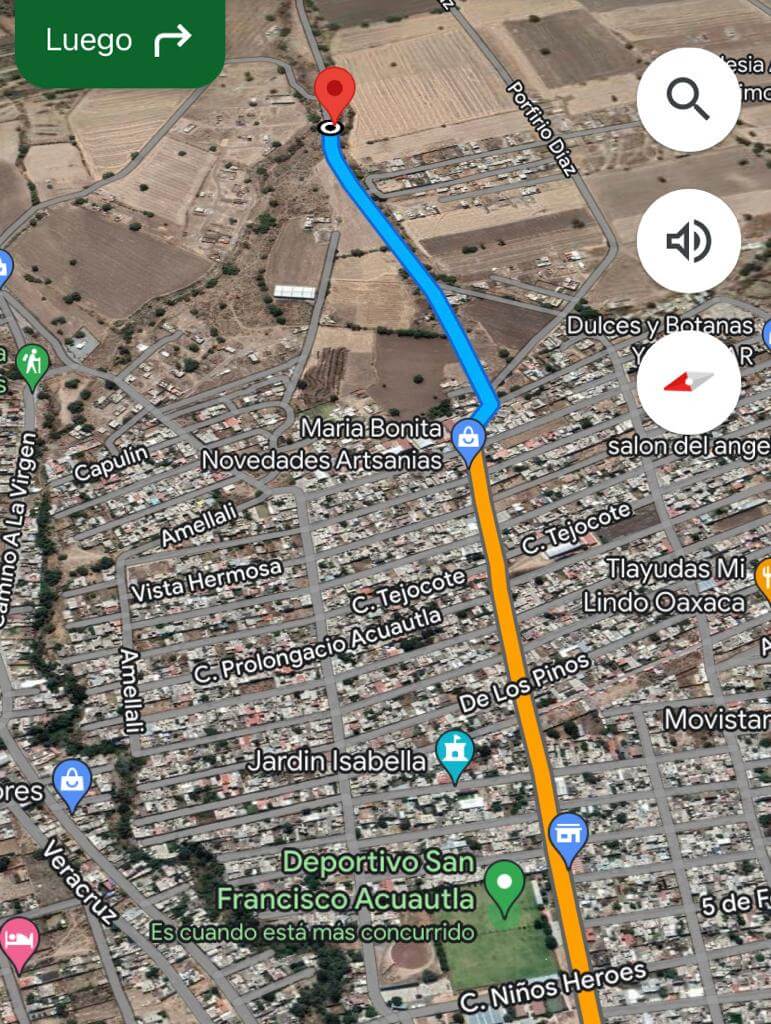Open Deportivo San Francisco Acuautla marker
Viewport: 771px width, 1024px height.
point(504,882)
